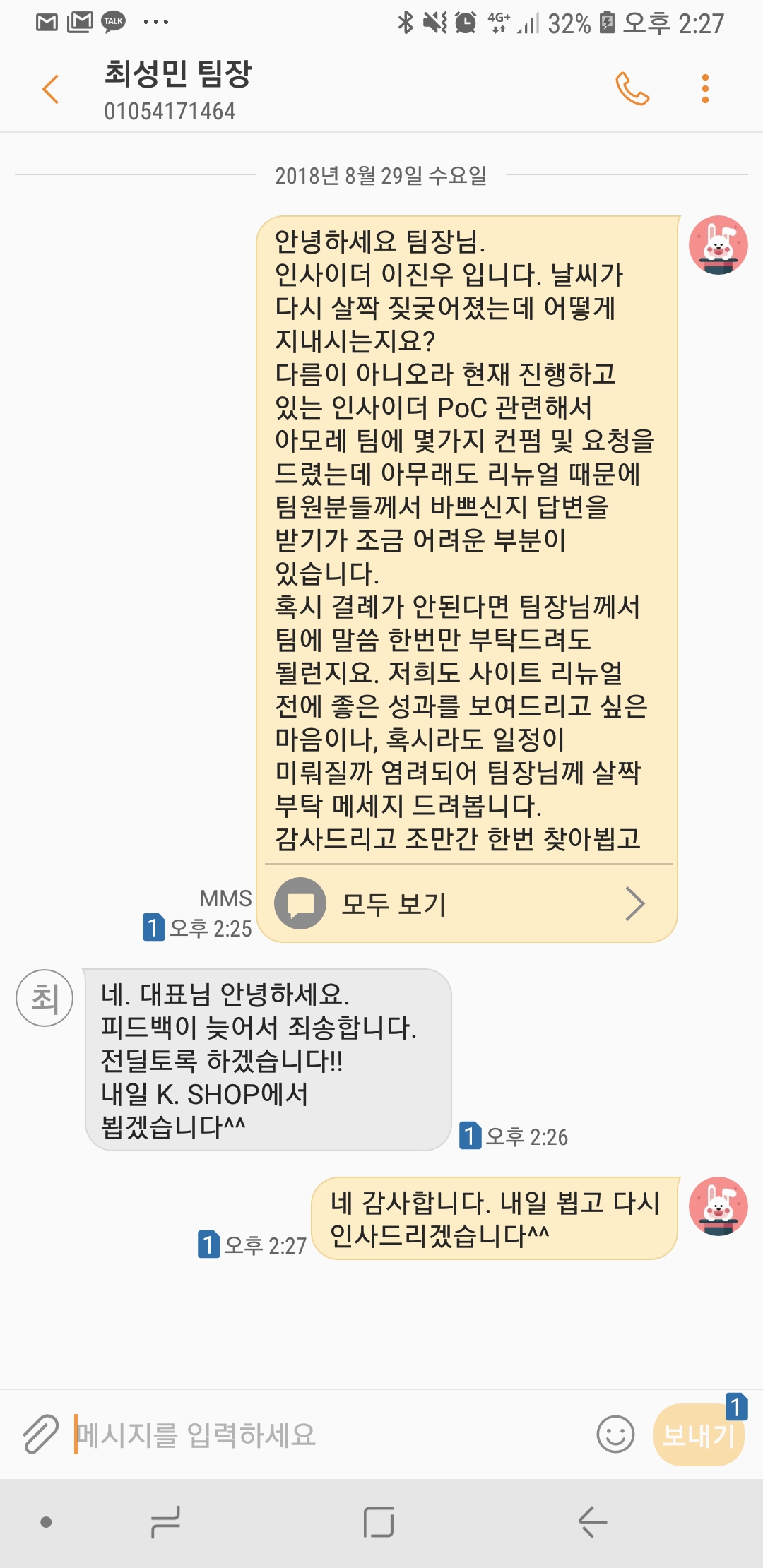Focus the 메시지를 입력하세요 text field
763x1568 pixels.
[325, 1435]
